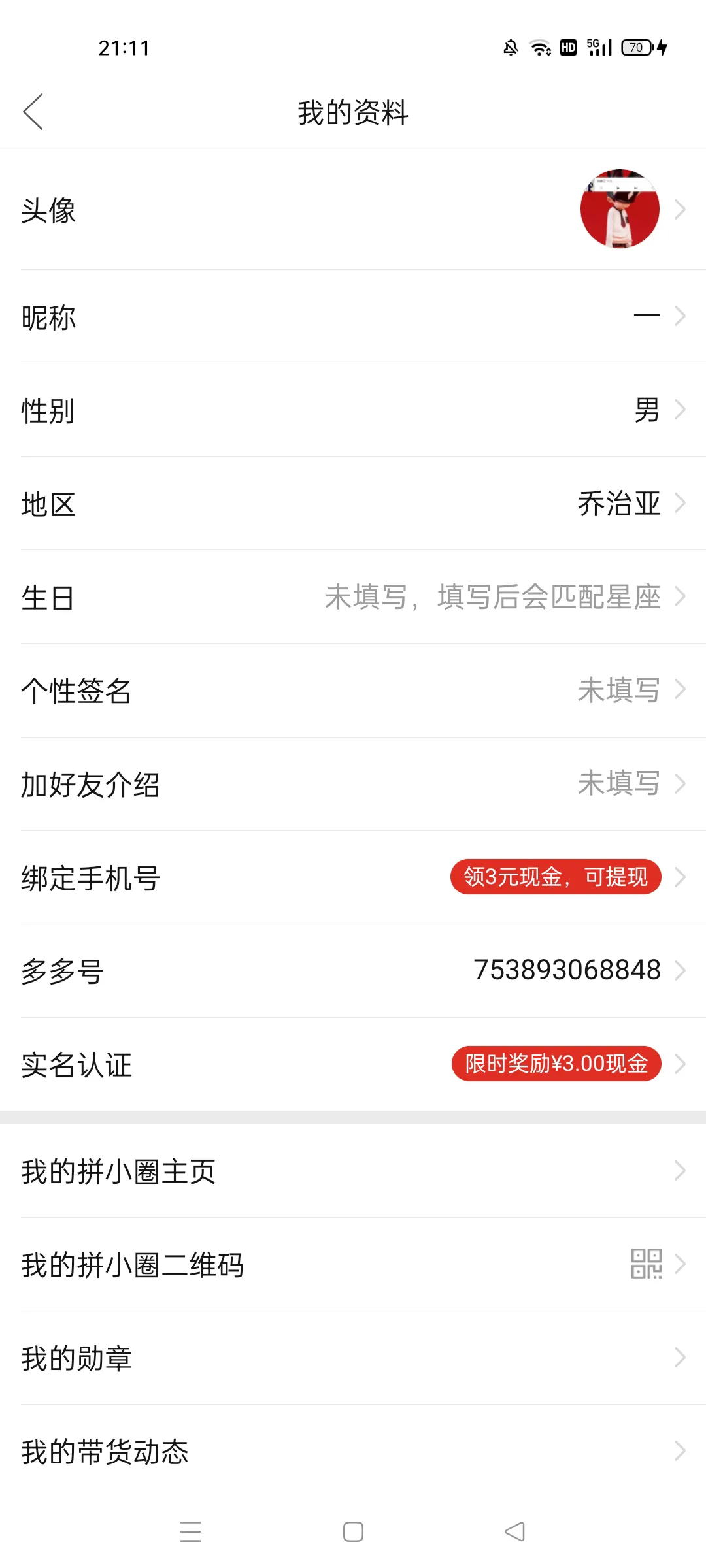The width and height of the screenshot is (706, 1568).
Task: Open 绑定手机号 to bind phone
Action: (x=353, y=877)
